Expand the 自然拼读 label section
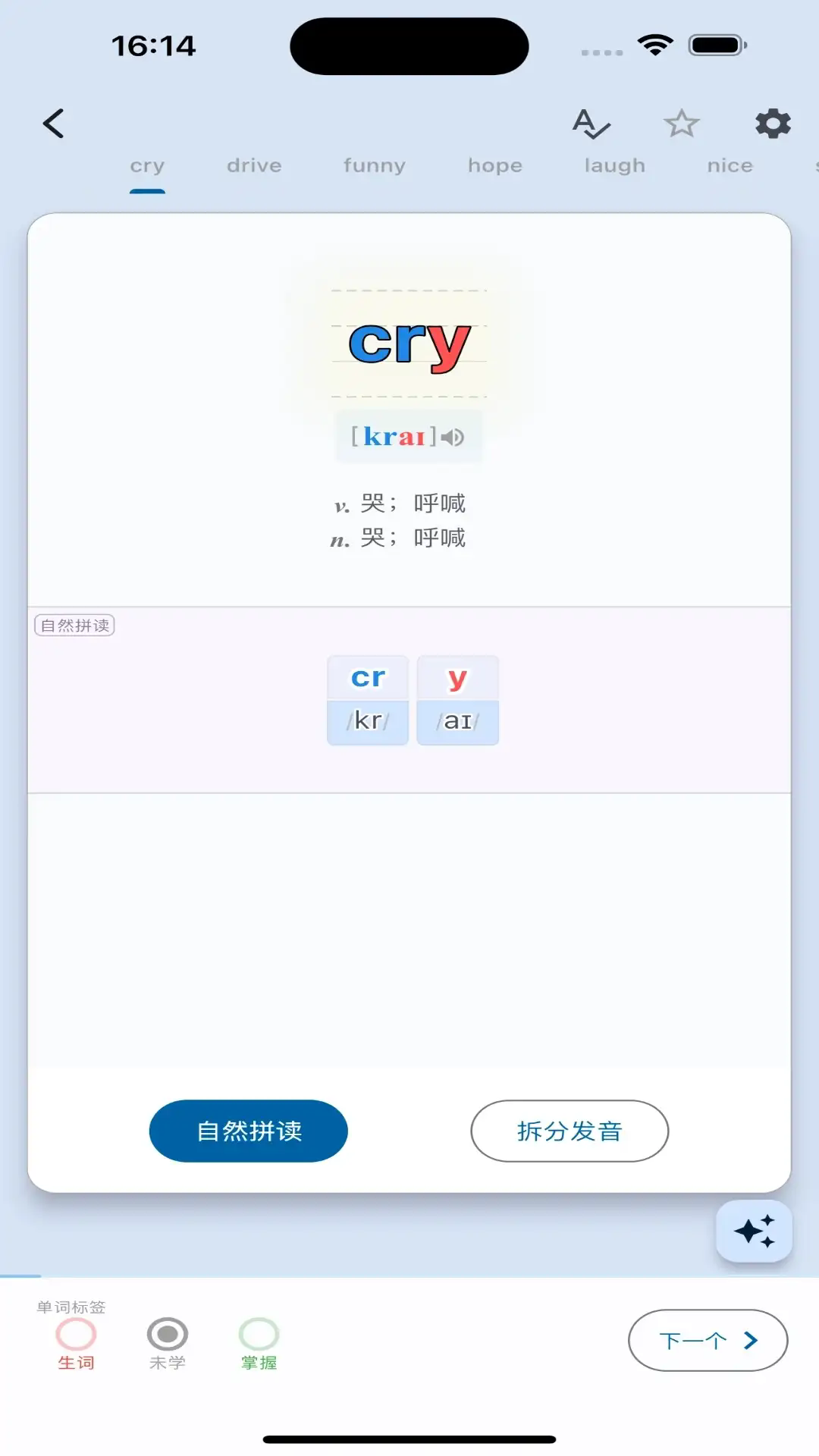 tap(74, 625)
